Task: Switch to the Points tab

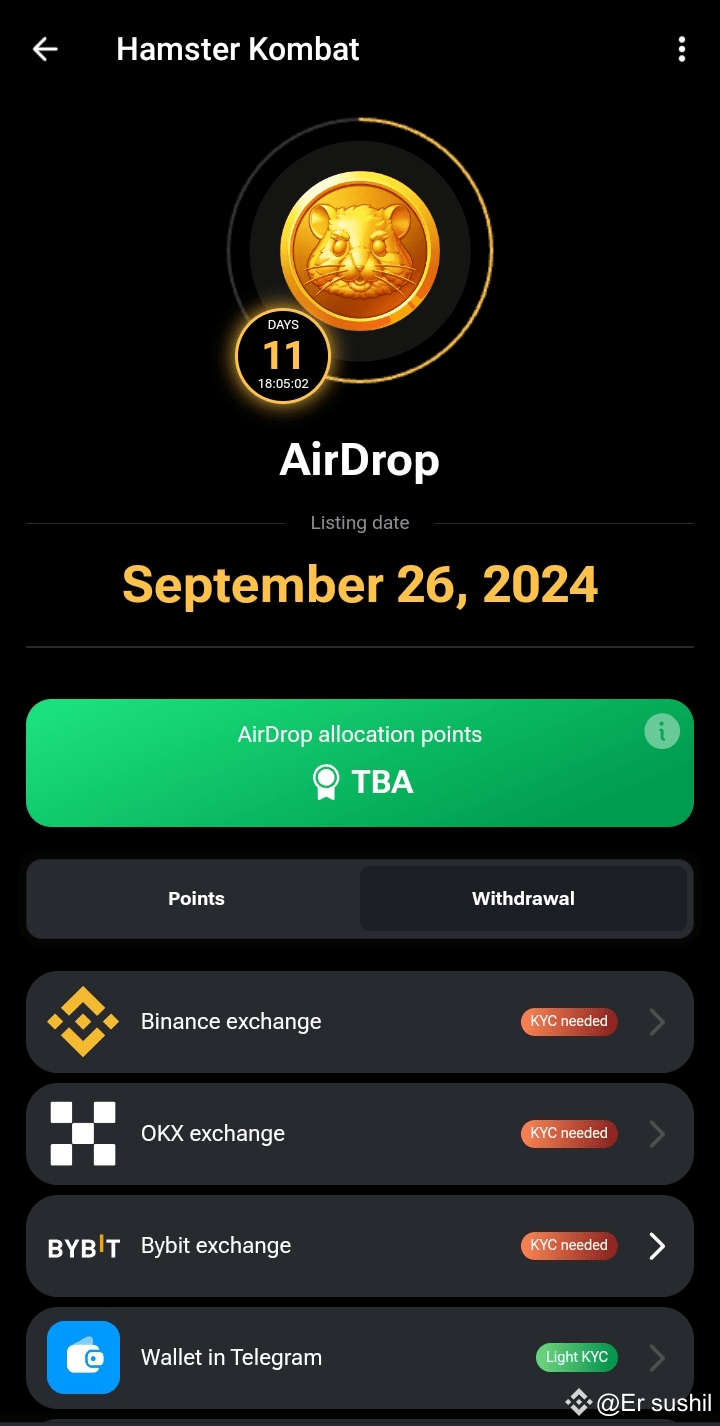Action: pos(196,898)
